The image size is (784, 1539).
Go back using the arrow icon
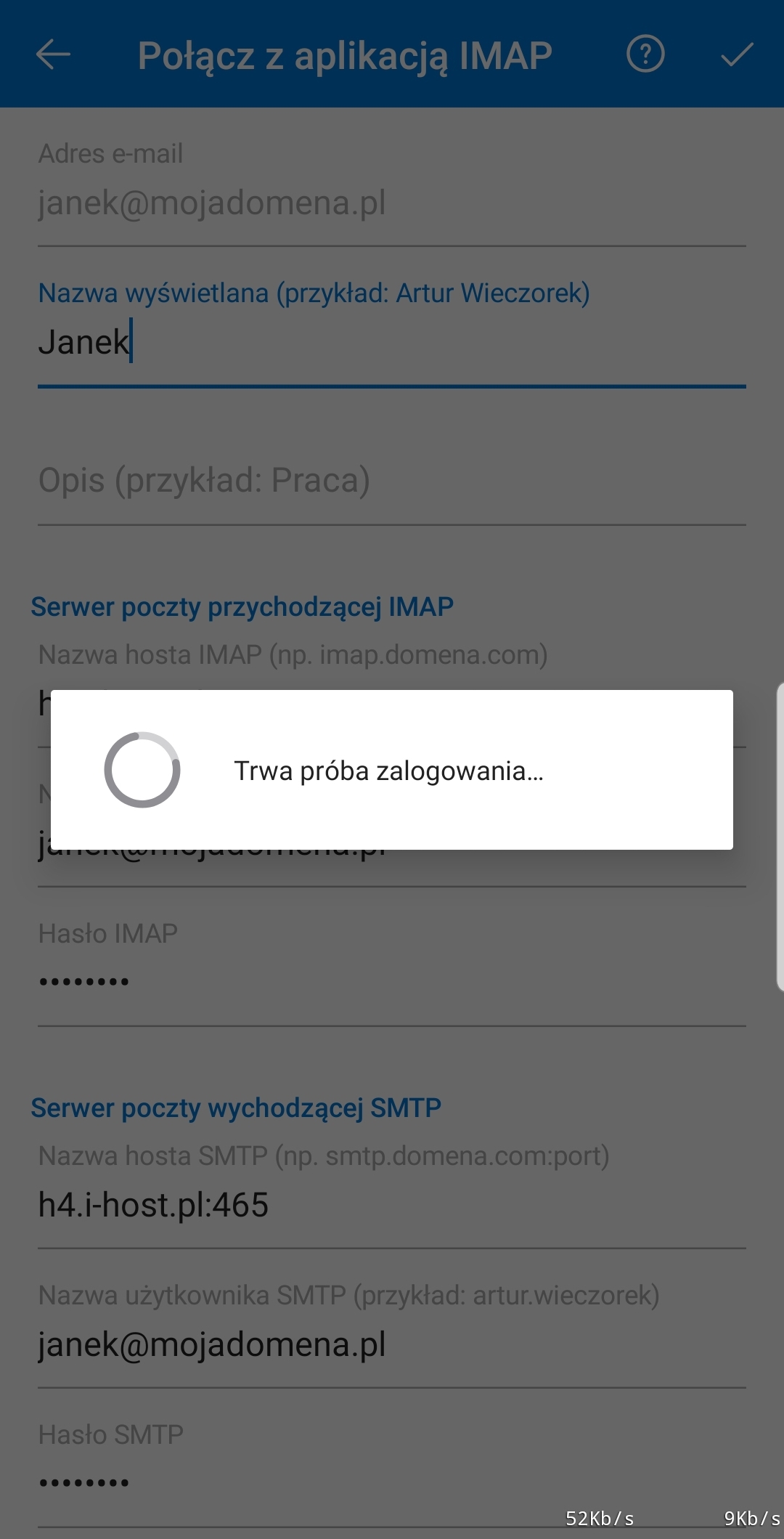53,54
